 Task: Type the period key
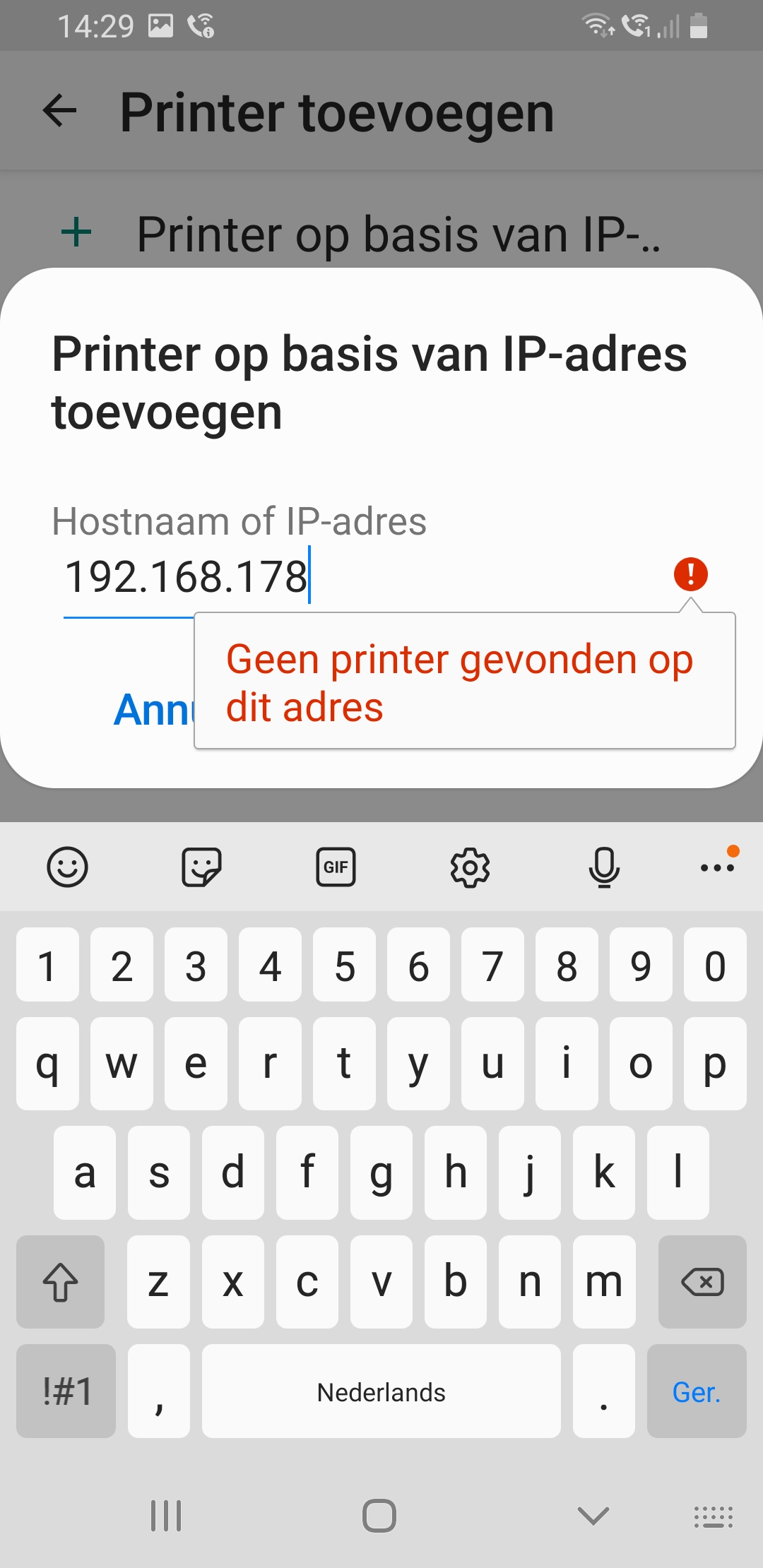603,1391
